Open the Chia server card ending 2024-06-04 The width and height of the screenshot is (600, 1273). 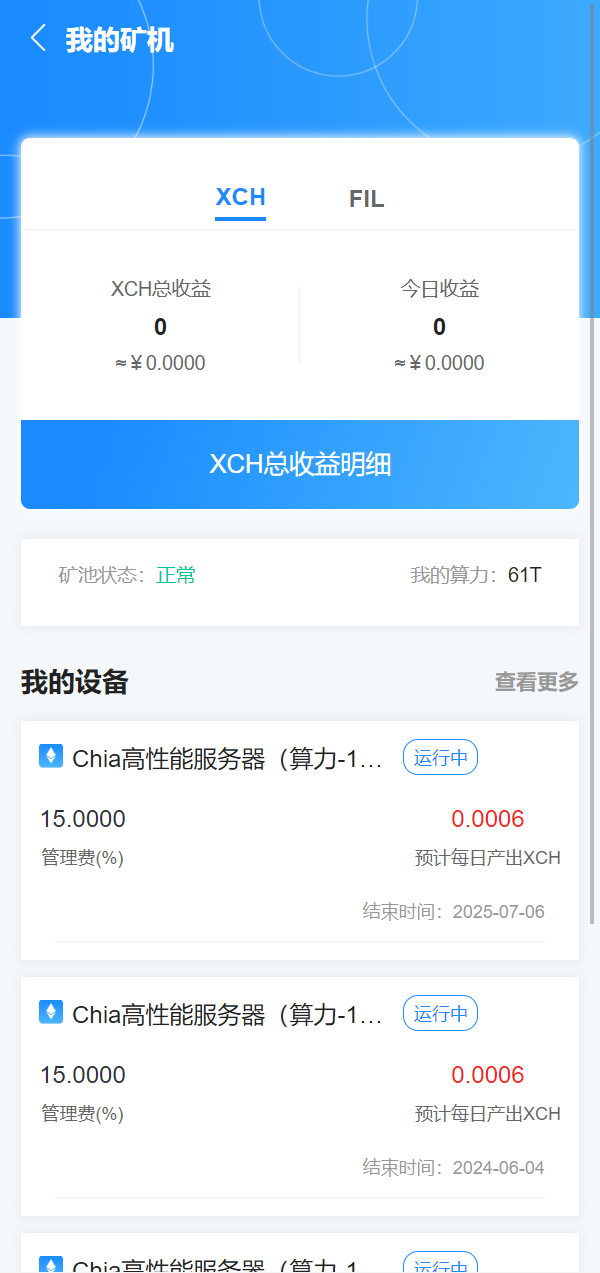[x=299, y=1094]
